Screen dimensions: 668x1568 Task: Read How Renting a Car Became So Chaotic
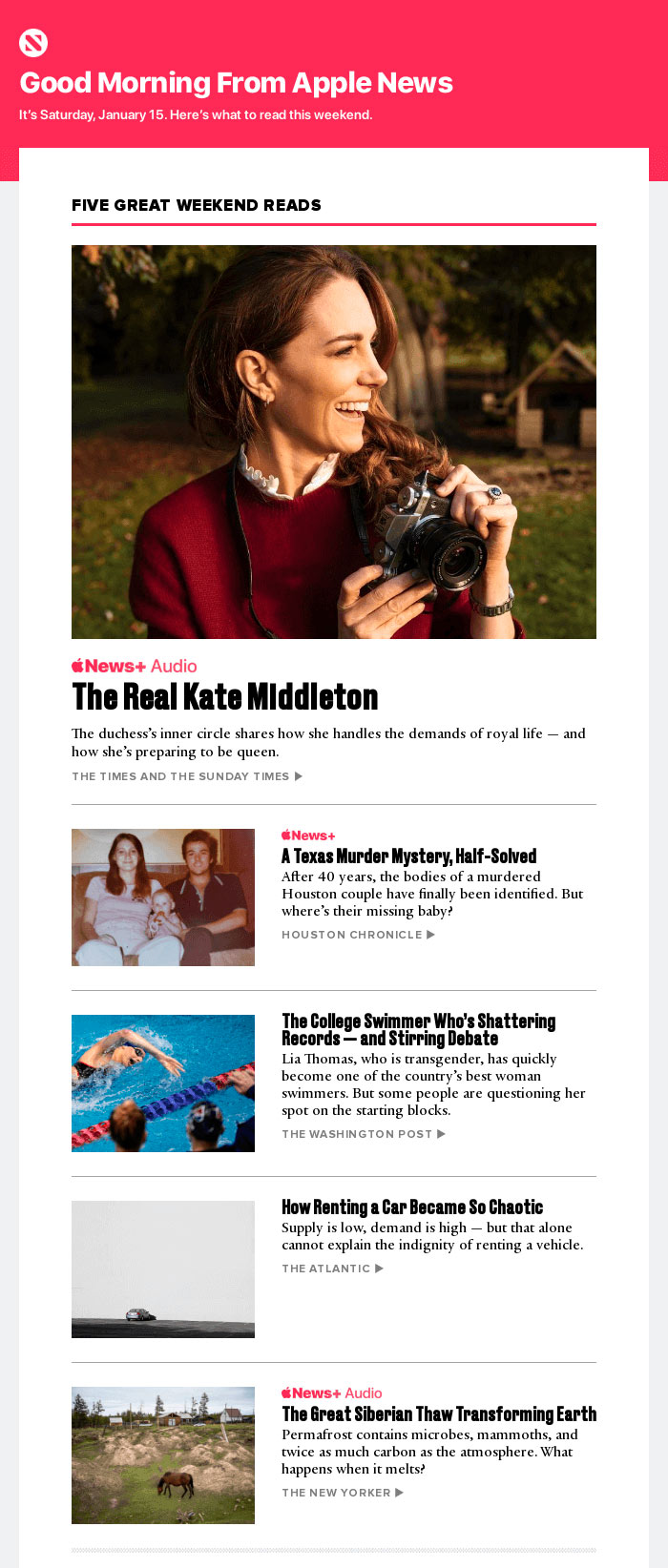[412, 1207]
